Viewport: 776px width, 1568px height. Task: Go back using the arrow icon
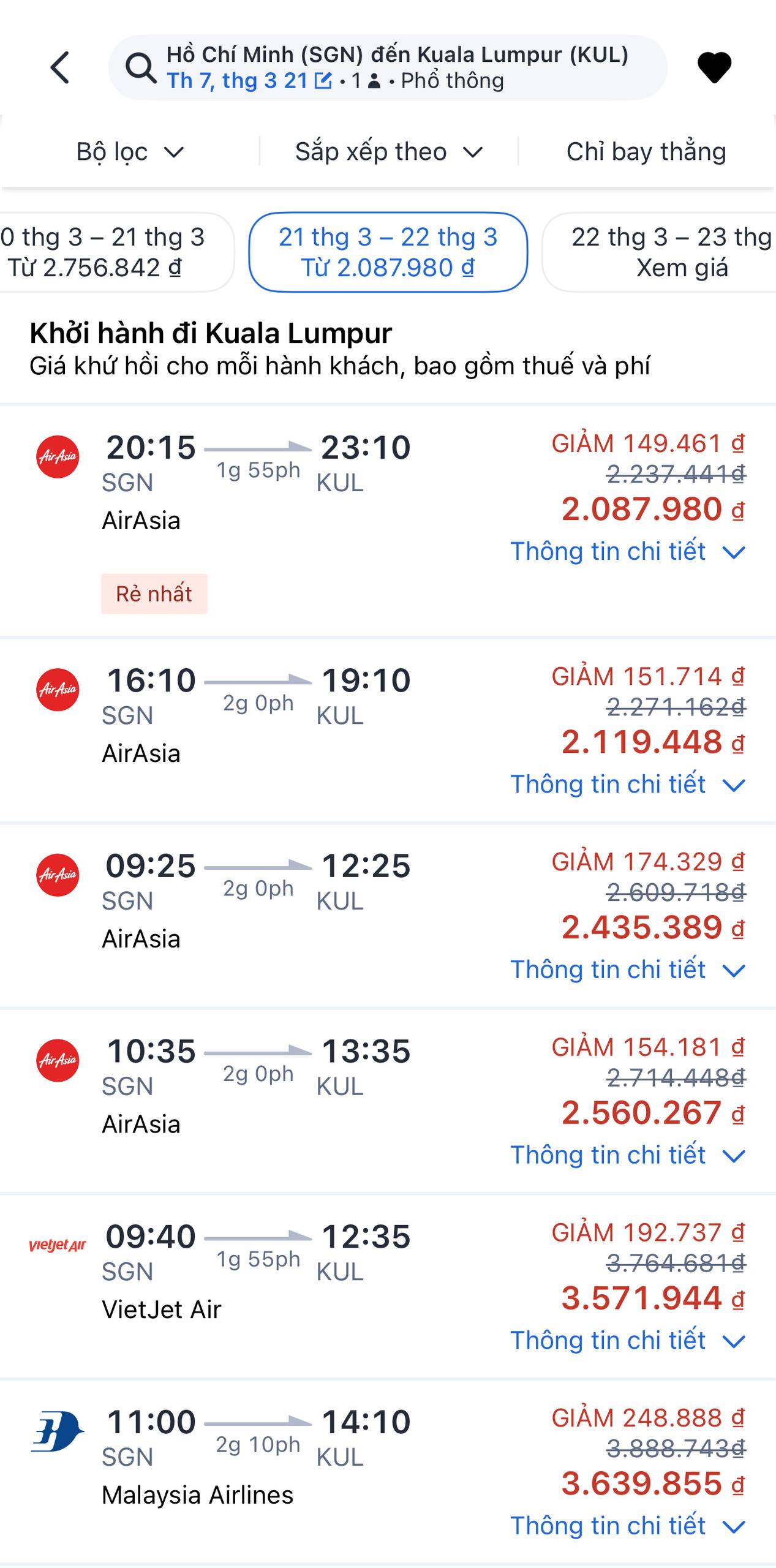click(60, 67)
